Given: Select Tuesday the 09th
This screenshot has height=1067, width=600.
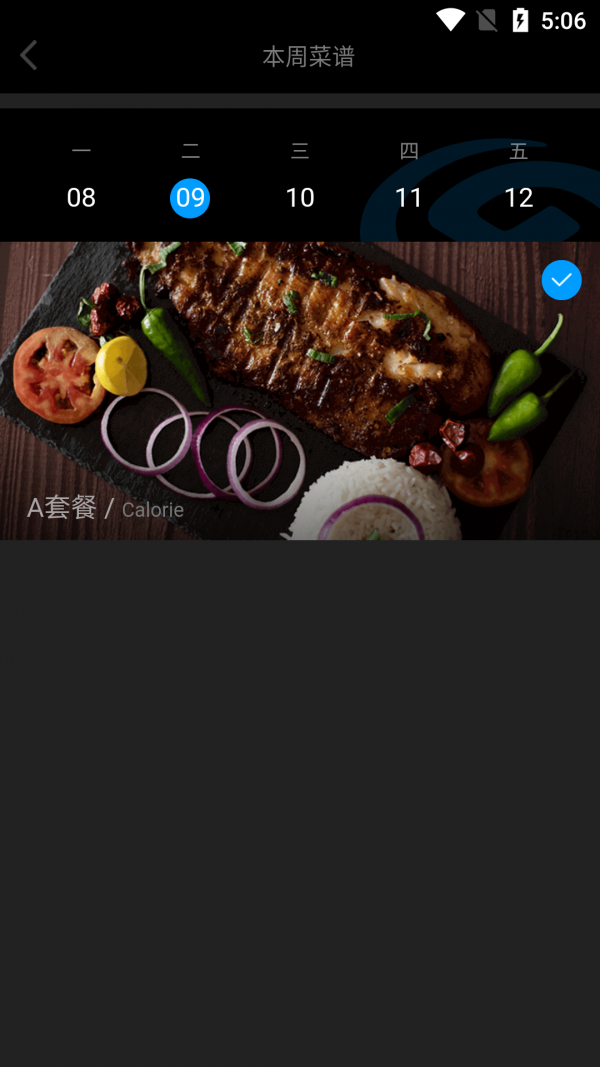Looking at the screenshot, I should [190, 197].
